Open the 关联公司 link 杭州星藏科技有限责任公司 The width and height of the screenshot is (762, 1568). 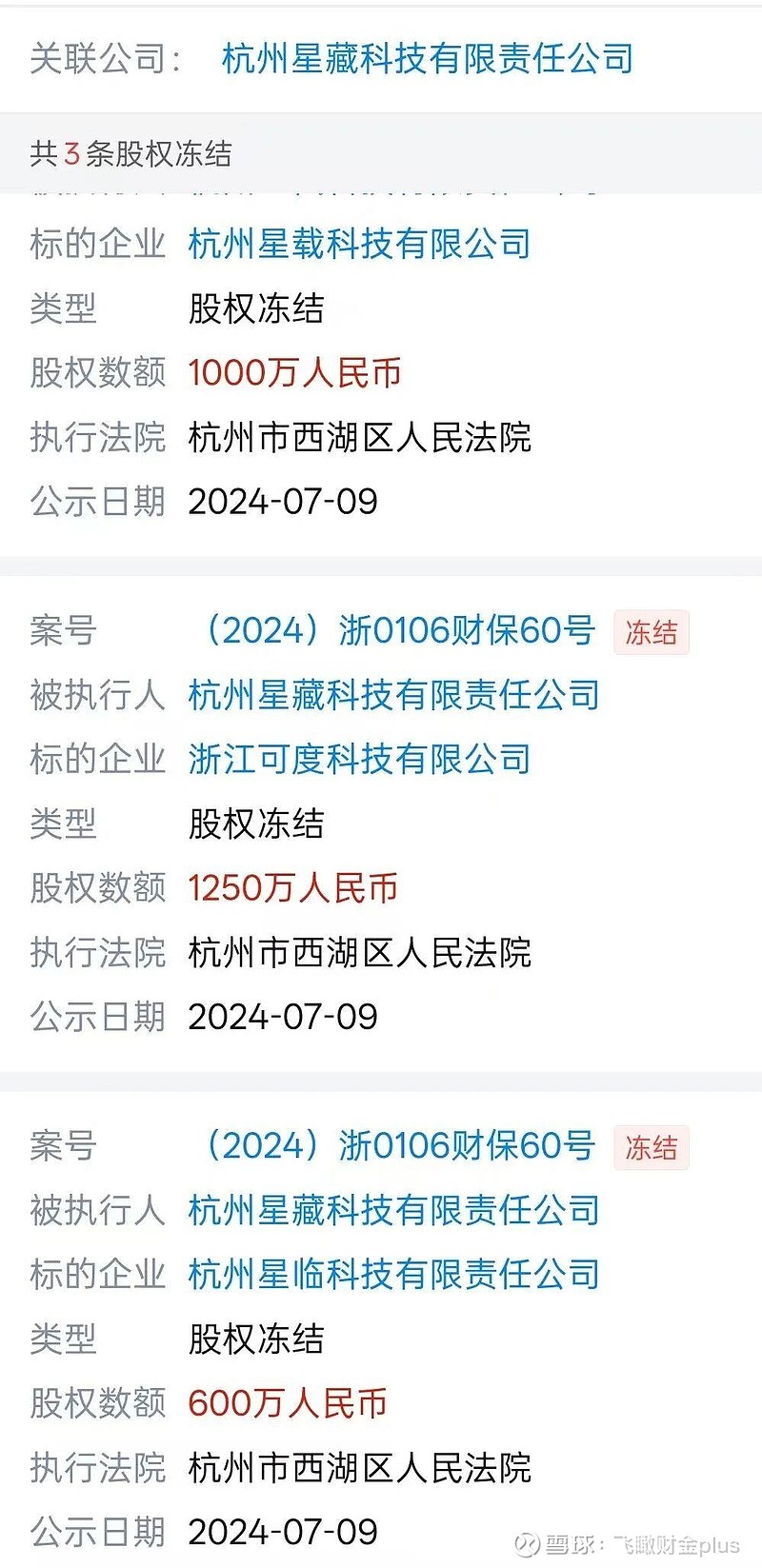coord(428,59)
